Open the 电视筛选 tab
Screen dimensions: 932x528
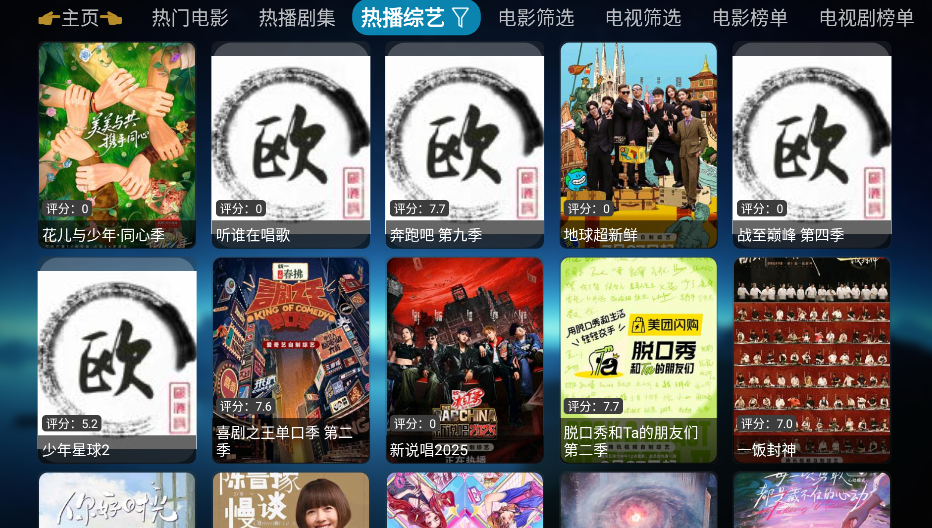(x=643, y=18)
